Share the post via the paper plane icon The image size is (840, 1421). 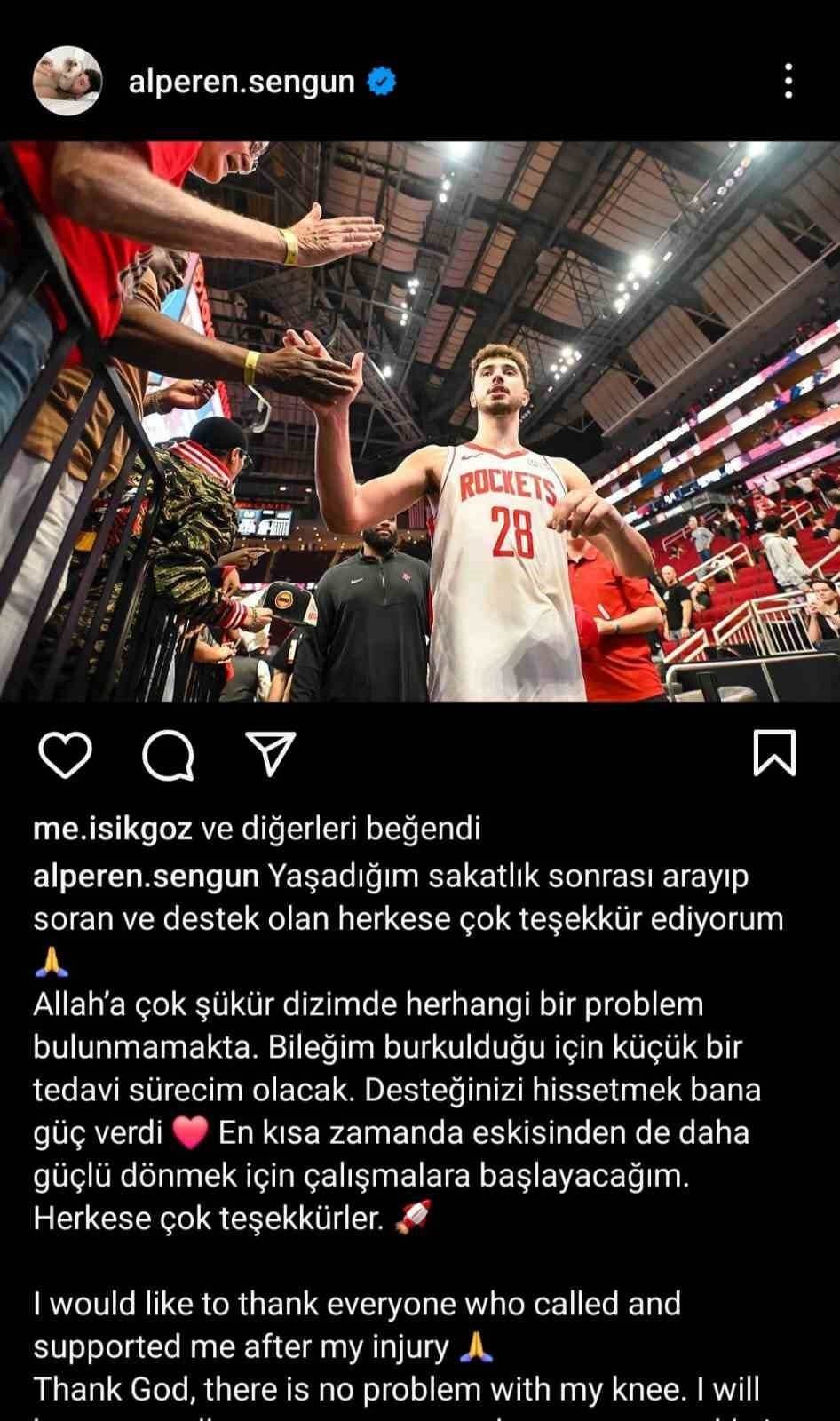270,755
